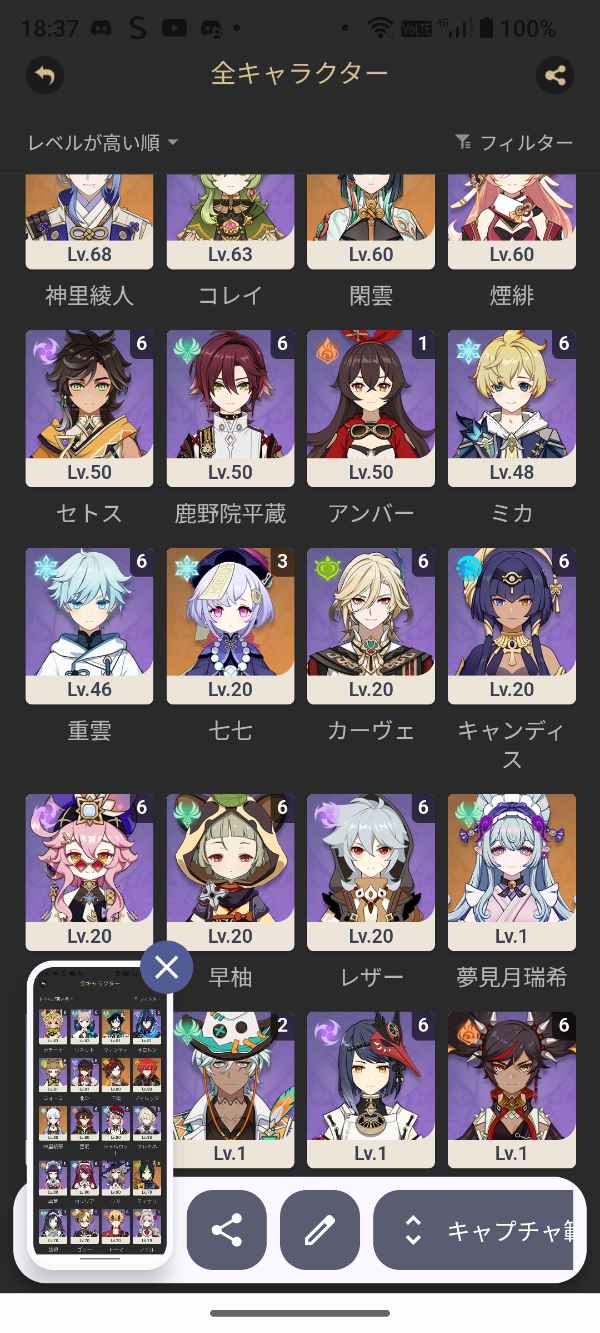Go back using the top-left arrow
Image resolution: width=600 pixels, height=1333 pixels.
(44, 75)
